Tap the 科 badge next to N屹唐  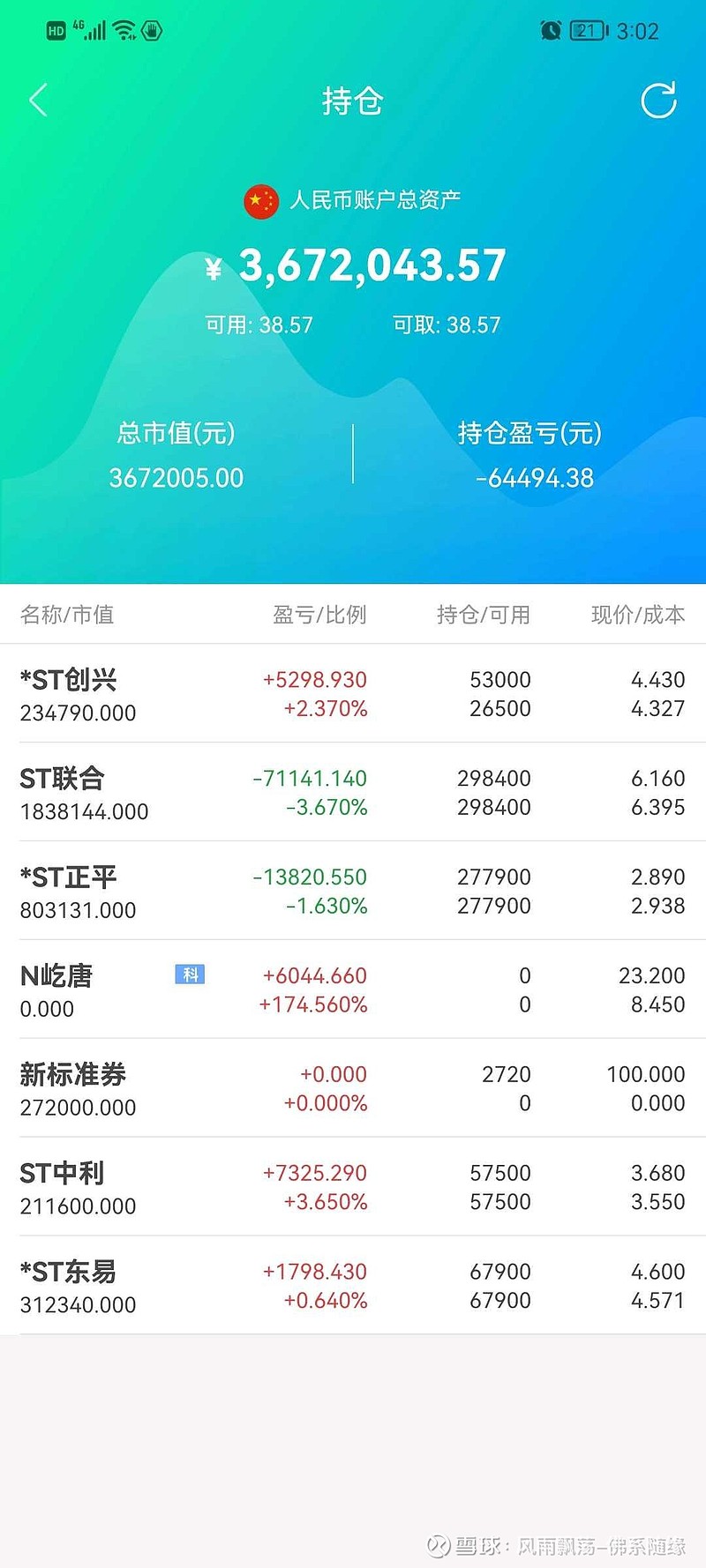tap(188, 975)
